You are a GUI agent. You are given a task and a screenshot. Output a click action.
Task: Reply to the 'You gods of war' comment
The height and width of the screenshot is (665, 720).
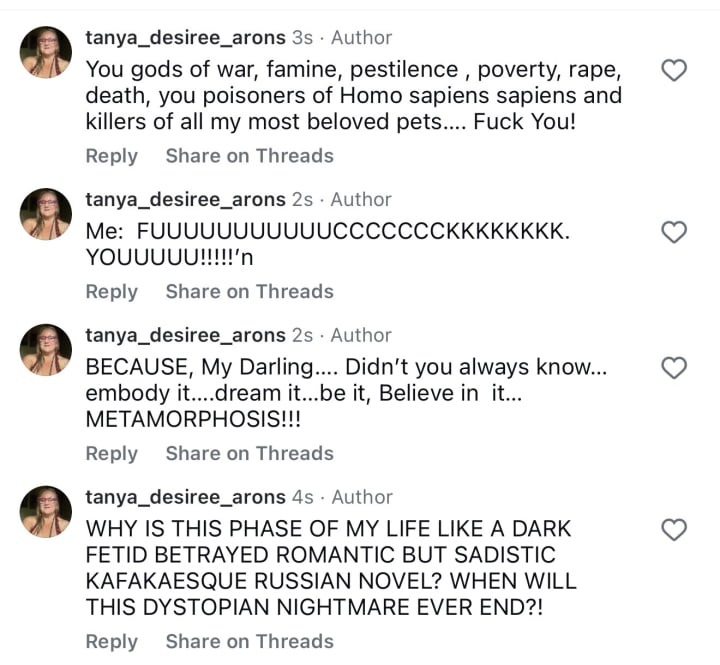click(112, 156)
